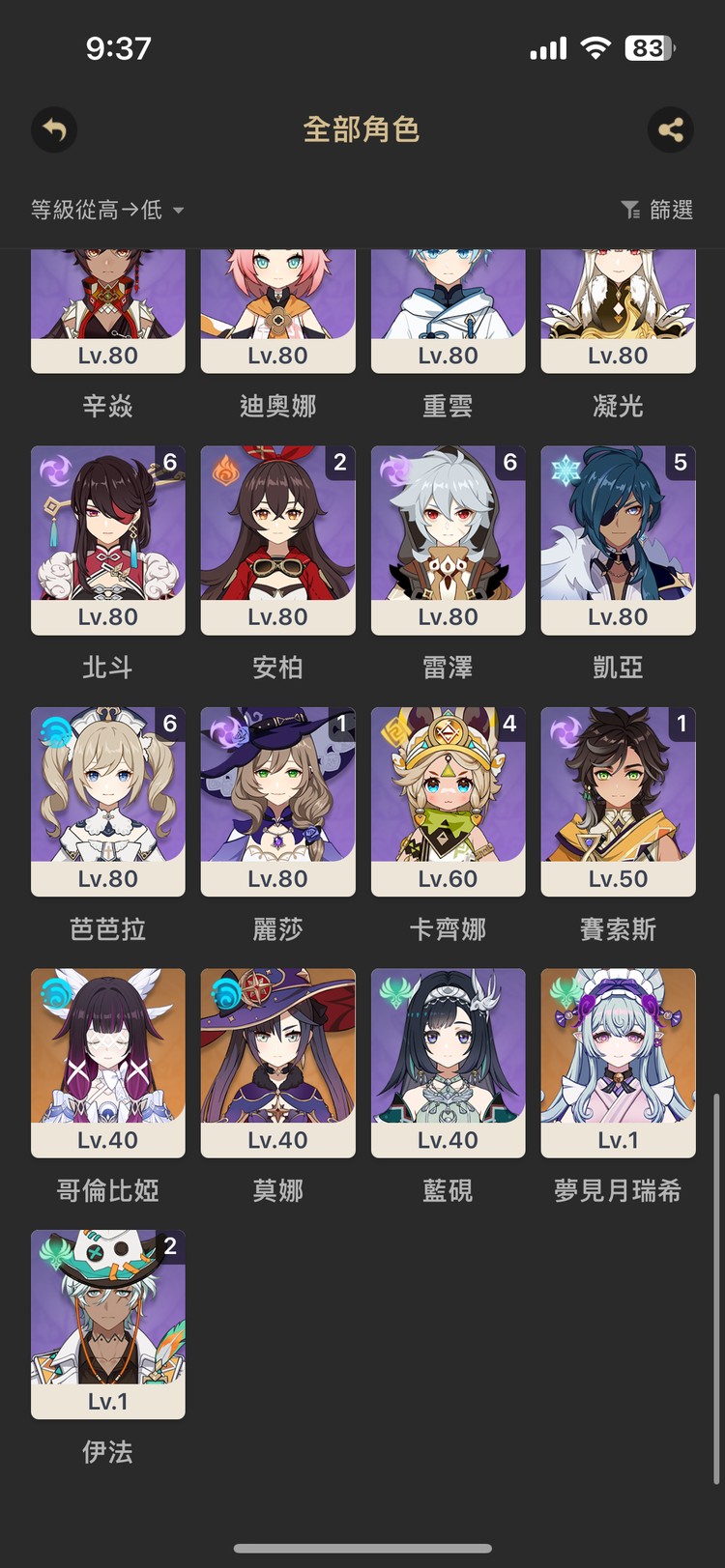Open the 篩選 filter options
The height and width of the screenshot is (1568, 725).
coord(658,210)
